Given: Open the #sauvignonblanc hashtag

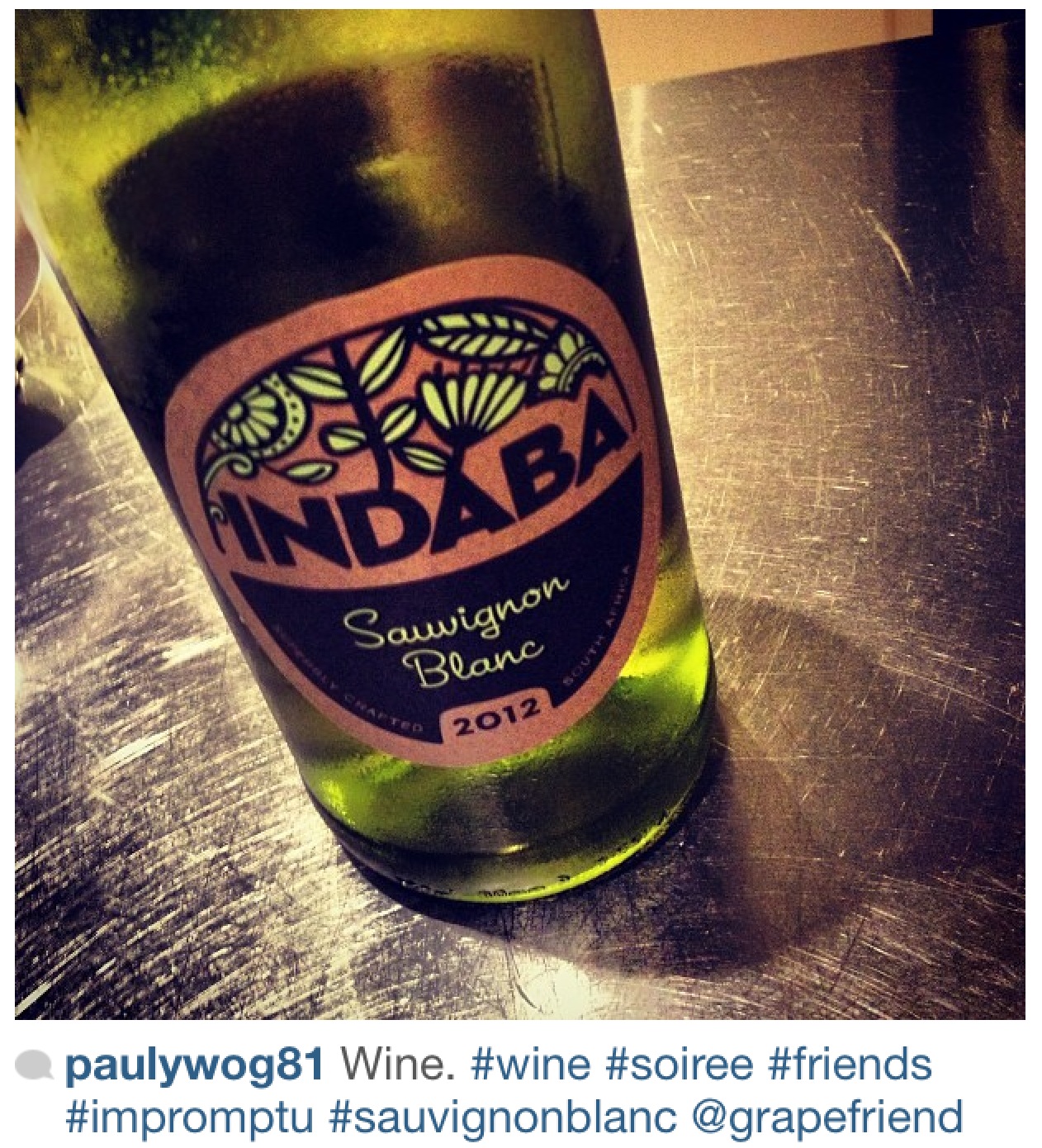Looking at the screenshot, I should point(501,1116).
